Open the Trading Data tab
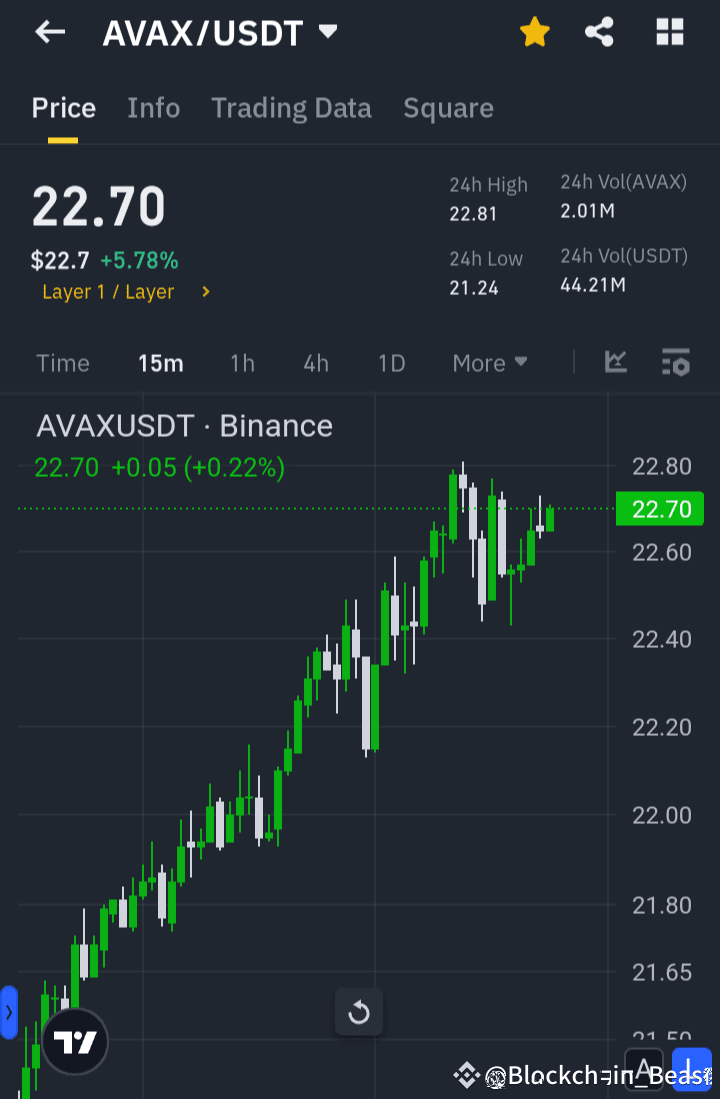Image resolution: width=720 pixels, height=1099 pixels. click(x=291, y=108)
